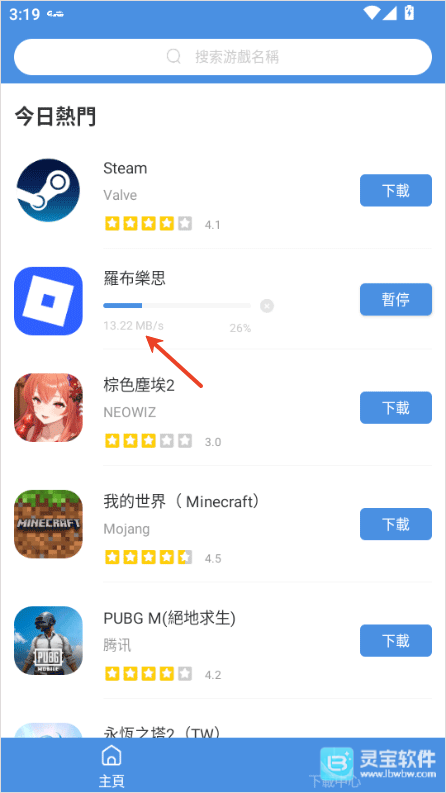Download Steam

[x=395, y=191]
